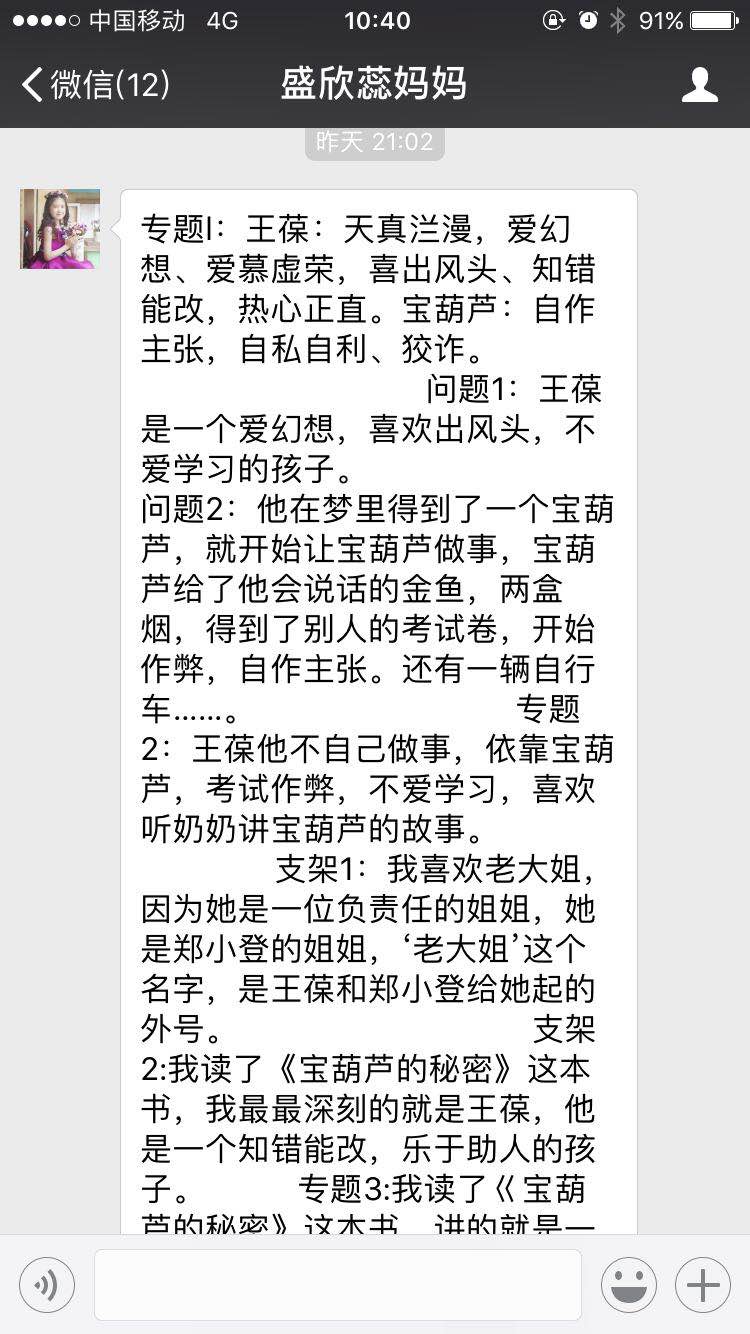Viewport: 750px width, 1334px height.
Task: Switch to voice message input
Action: 47,1285
